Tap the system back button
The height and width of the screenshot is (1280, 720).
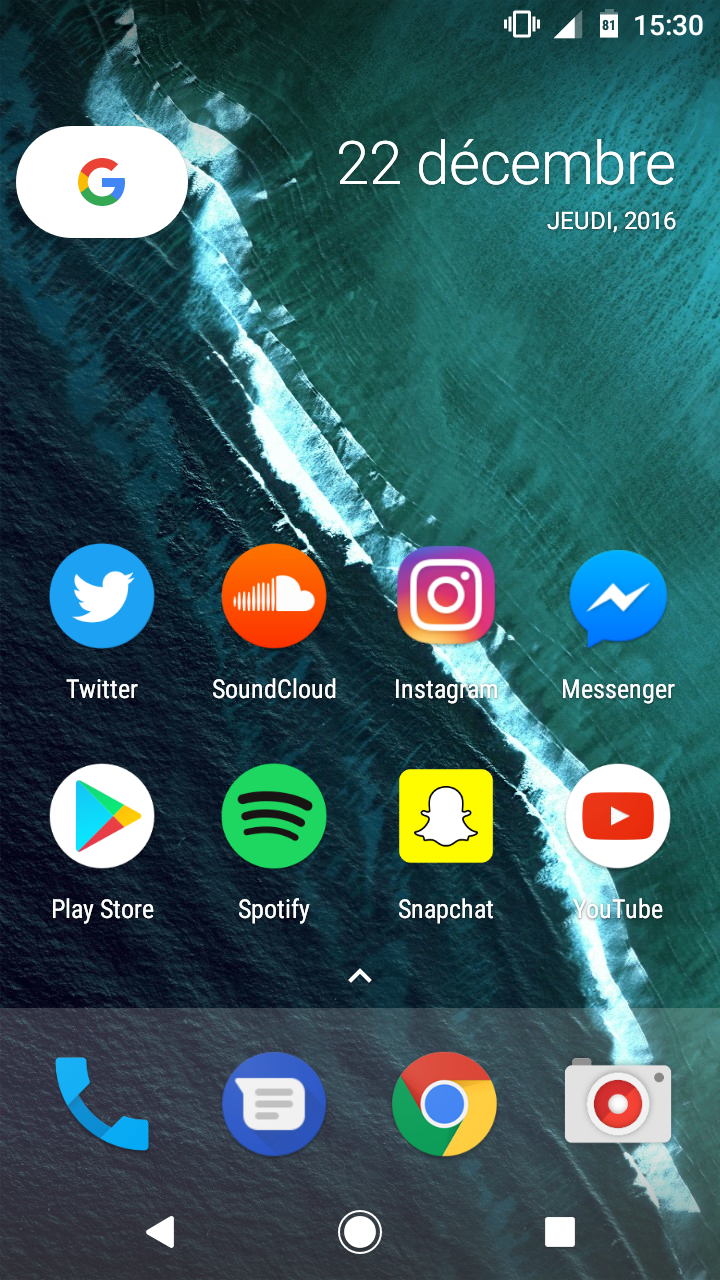[160, 1232]
